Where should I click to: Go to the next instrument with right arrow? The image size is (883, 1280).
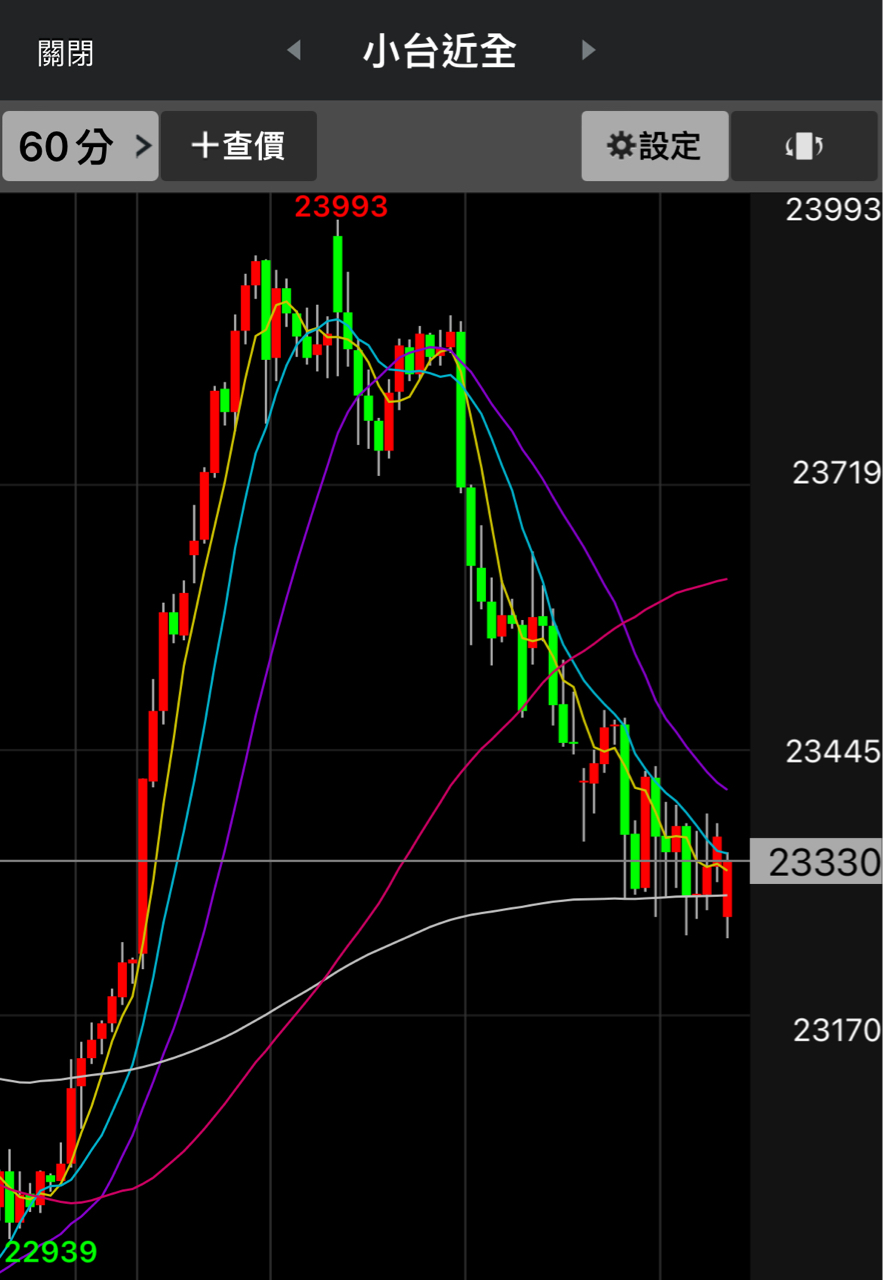[x=589, y=50]
